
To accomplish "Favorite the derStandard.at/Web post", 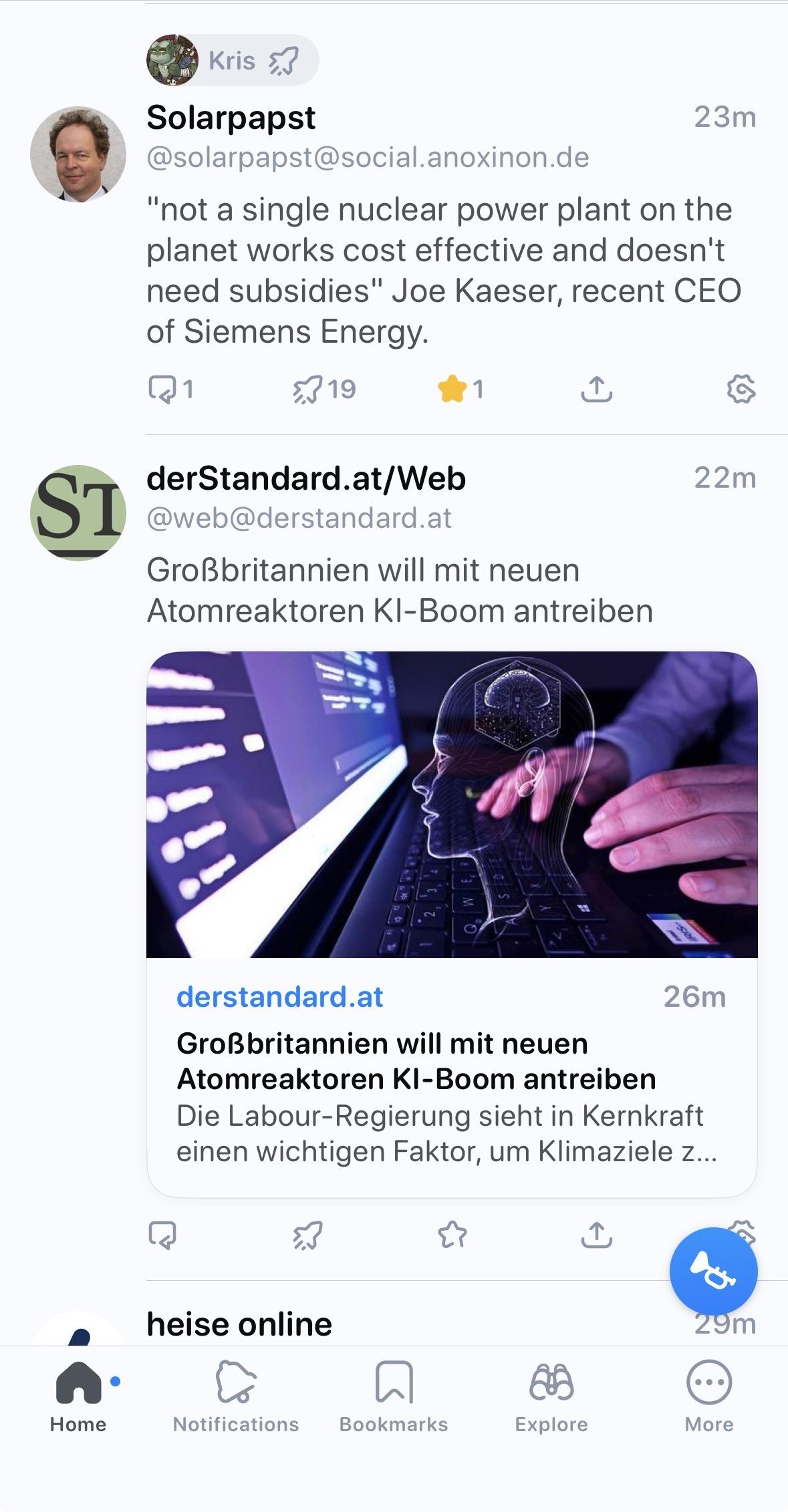I will 452,1235.
